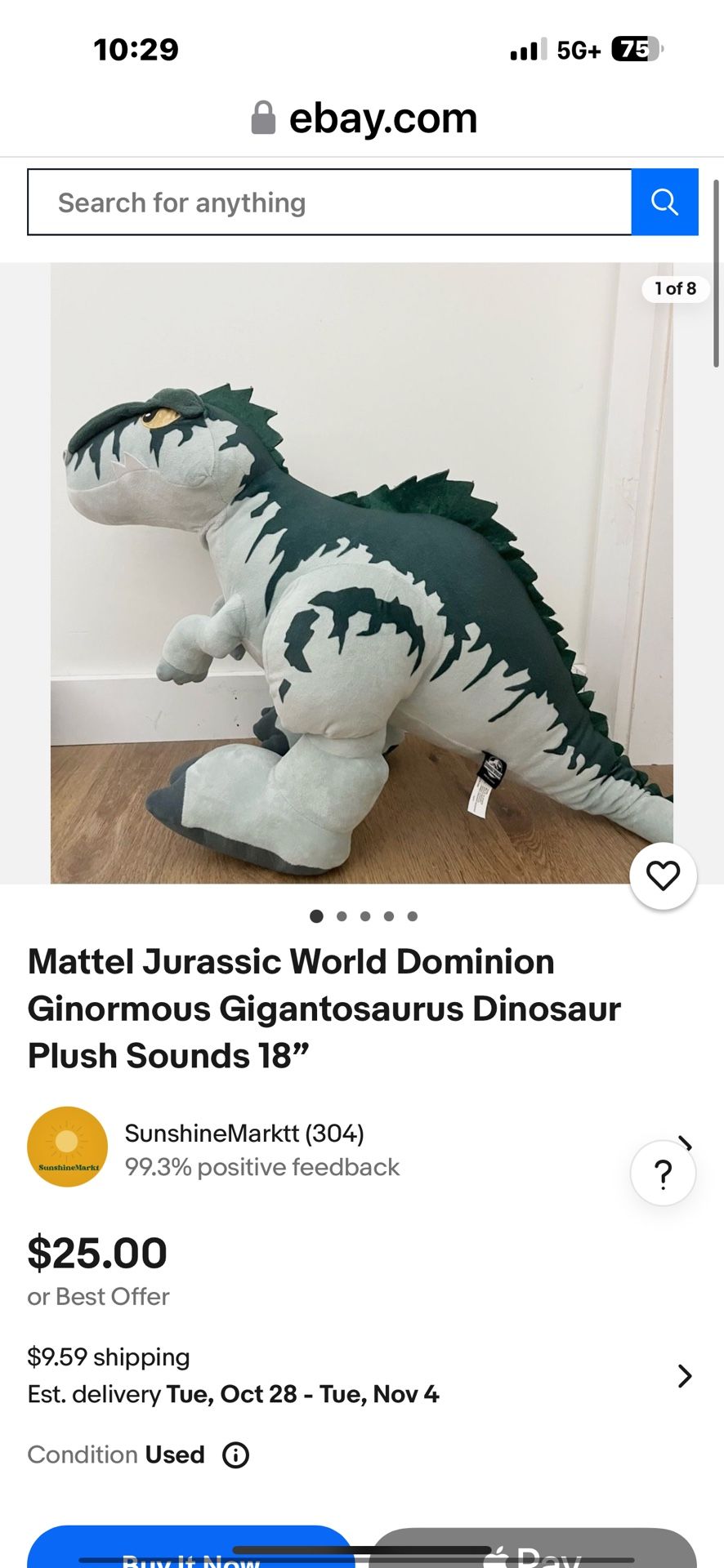Tap inside the Search for anything field

[327, 202]
